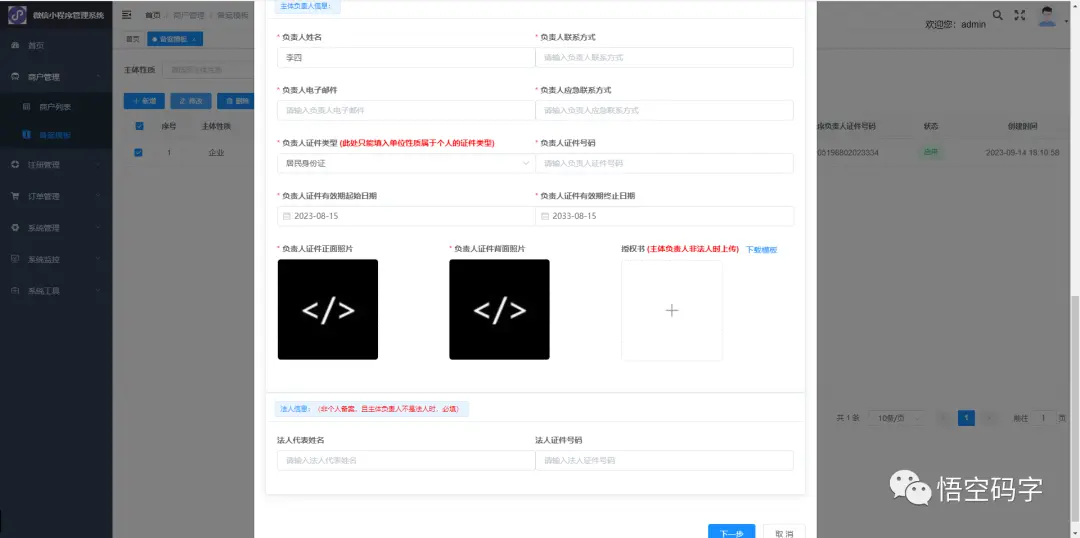Go to the next step with 下一步
Screen dimensions: 1080x538
[x=731, y=531]
